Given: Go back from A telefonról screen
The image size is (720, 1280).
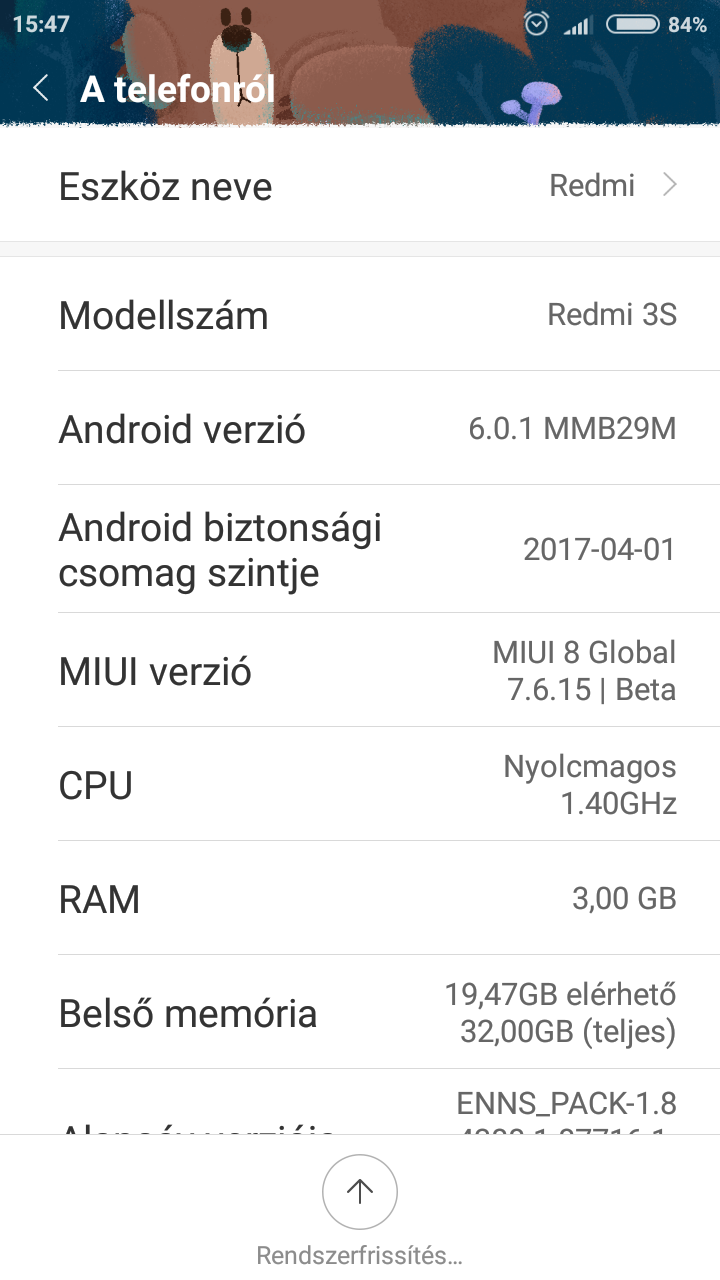Looking at the screenshot, I should (41, 88).
